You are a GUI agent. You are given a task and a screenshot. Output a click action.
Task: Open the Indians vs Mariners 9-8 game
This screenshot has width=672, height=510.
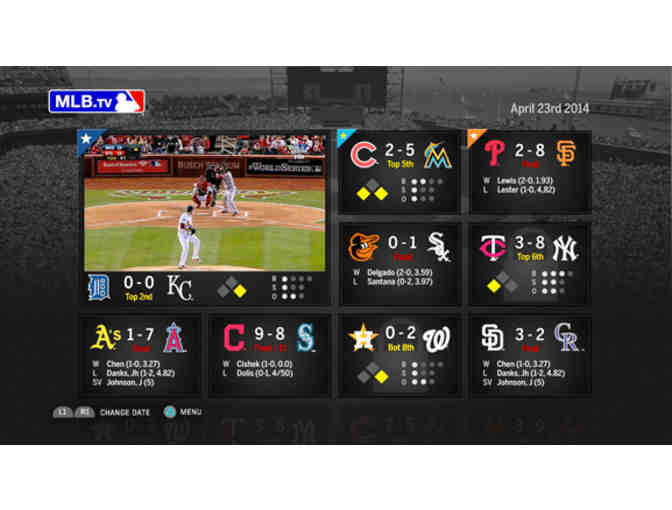[x=268, y=355]
